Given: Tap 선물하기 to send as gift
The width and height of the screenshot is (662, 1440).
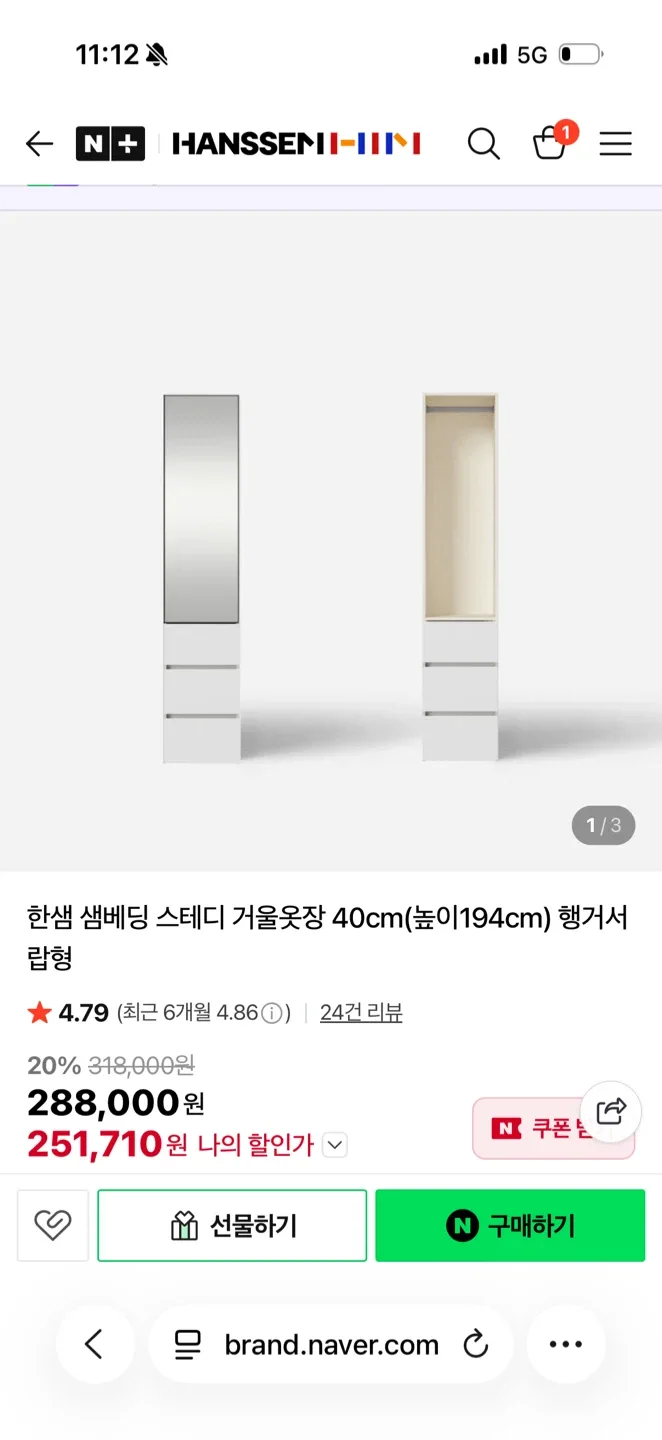Looking at the screenshot, I should [x=232, y=1225].
